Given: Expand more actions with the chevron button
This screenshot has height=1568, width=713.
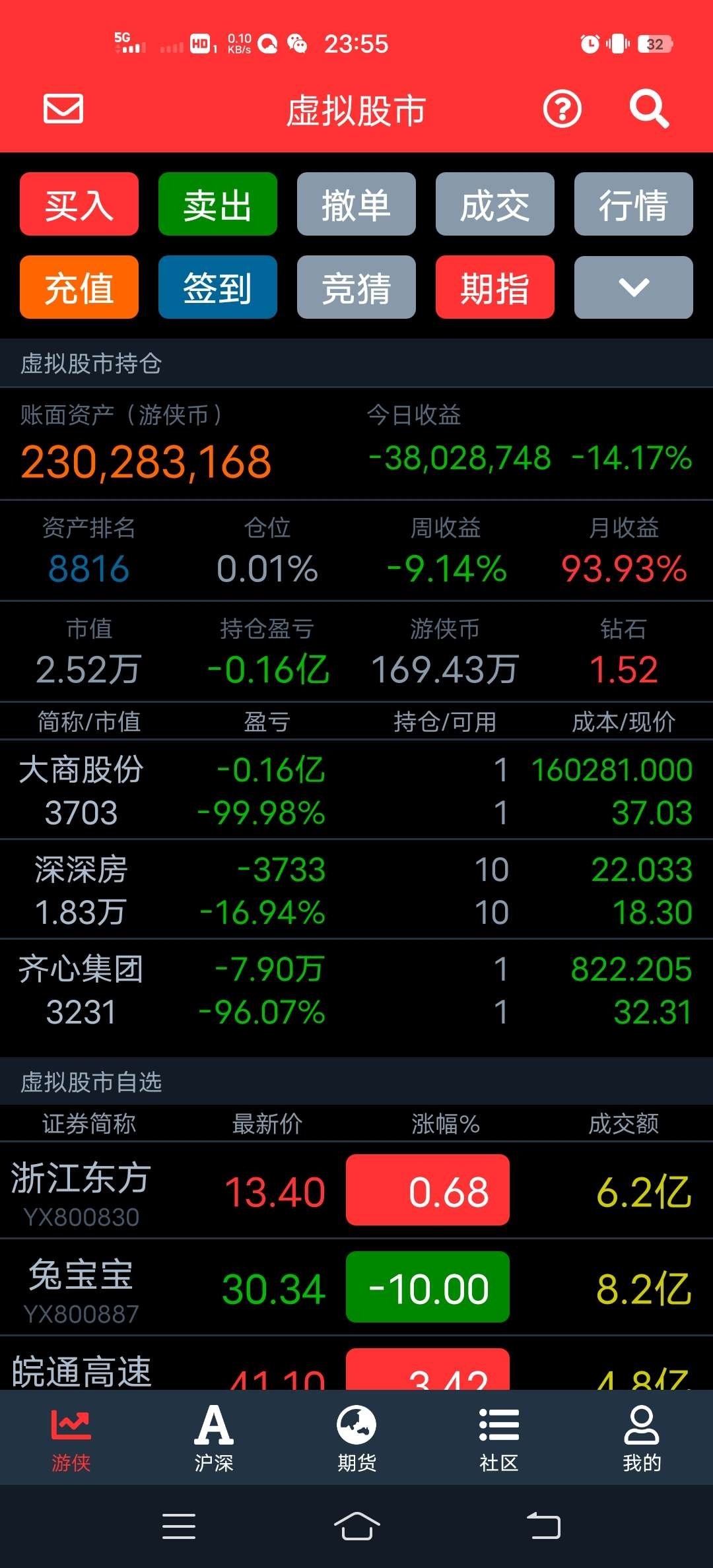Looking at the screenshot, I should [634, 287].
